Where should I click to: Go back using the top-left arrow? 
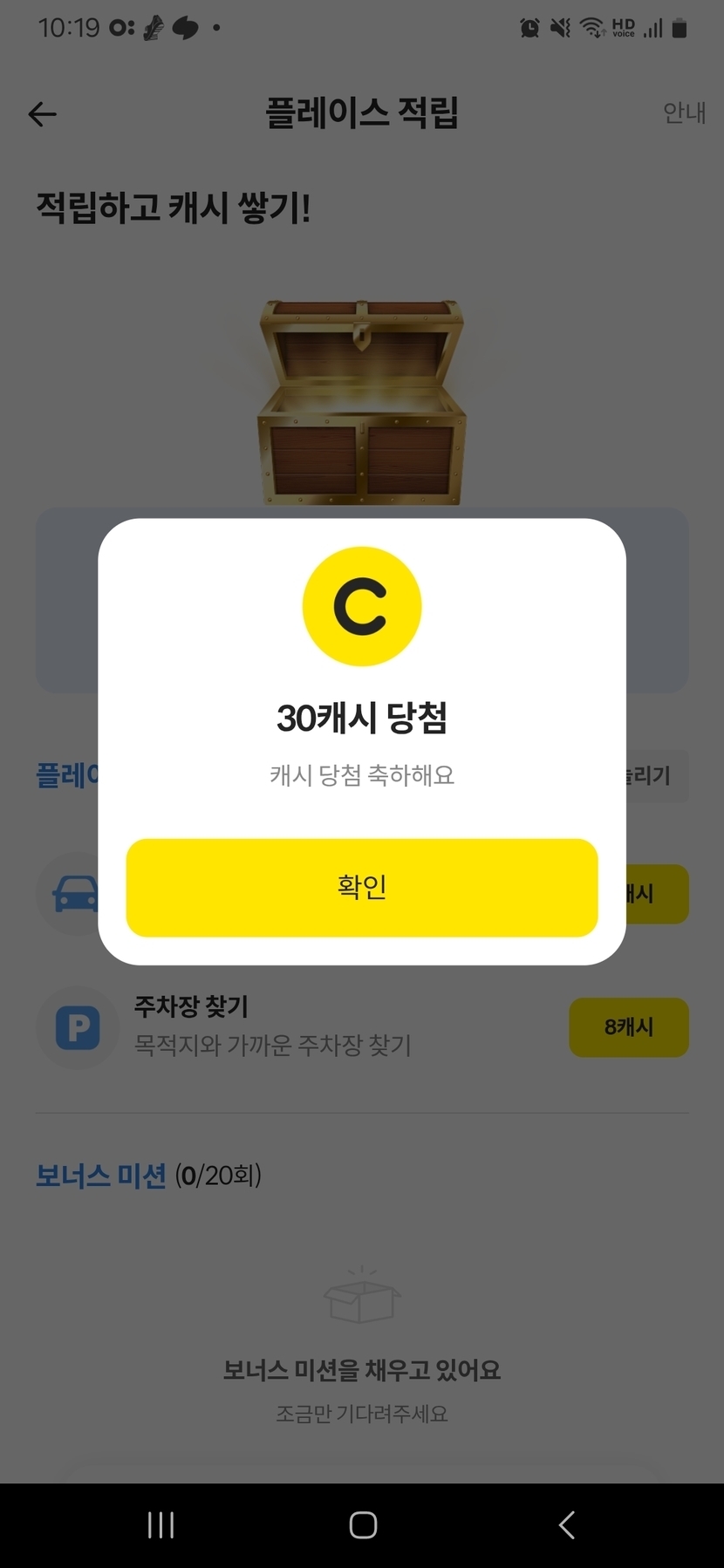(x=42, y=113)
